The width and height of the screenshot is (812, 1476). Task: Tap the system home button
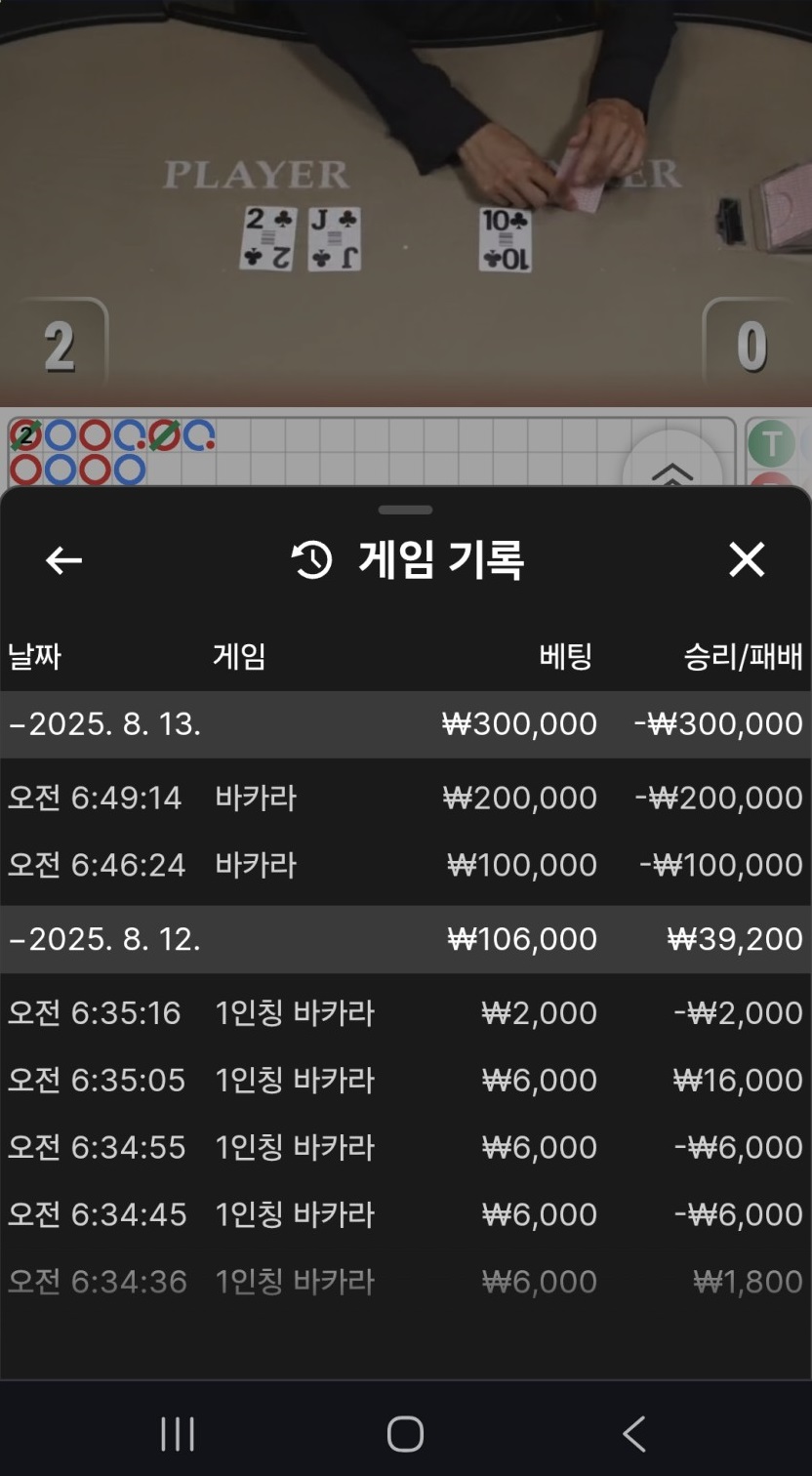405,1434
